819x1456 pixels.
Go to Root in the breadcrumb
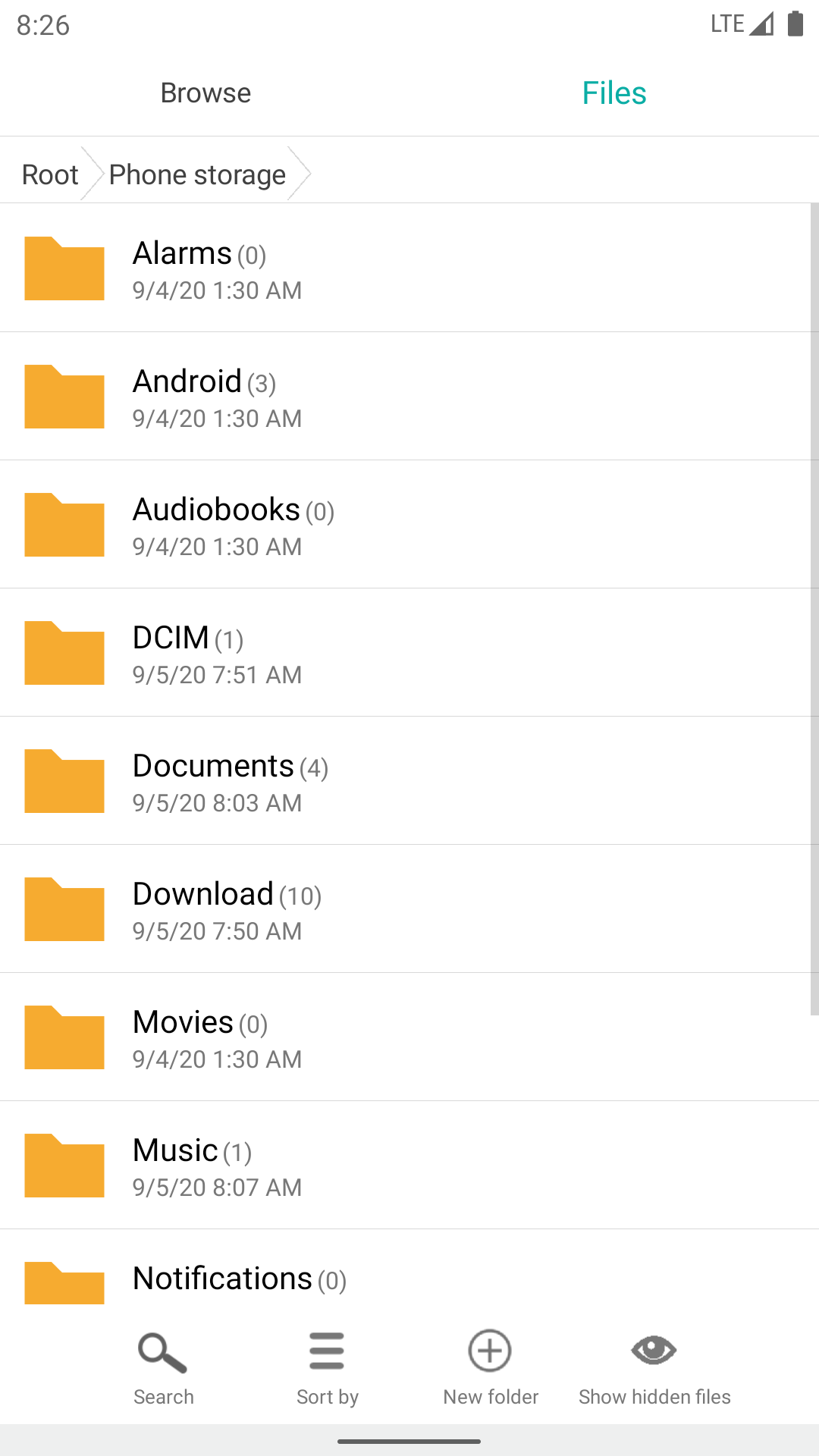coord(50,174)
